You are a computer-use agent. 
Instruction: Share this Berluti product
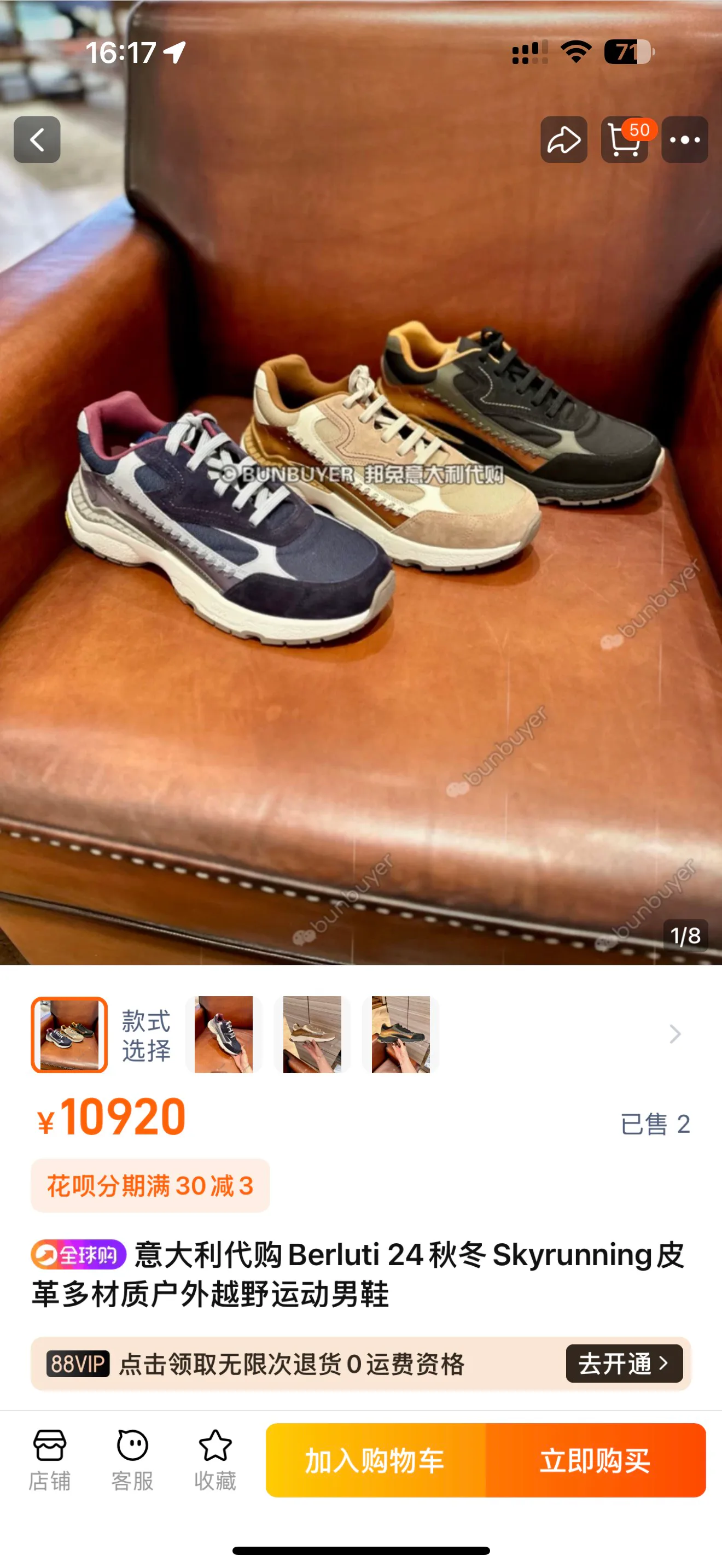point(564,139)
